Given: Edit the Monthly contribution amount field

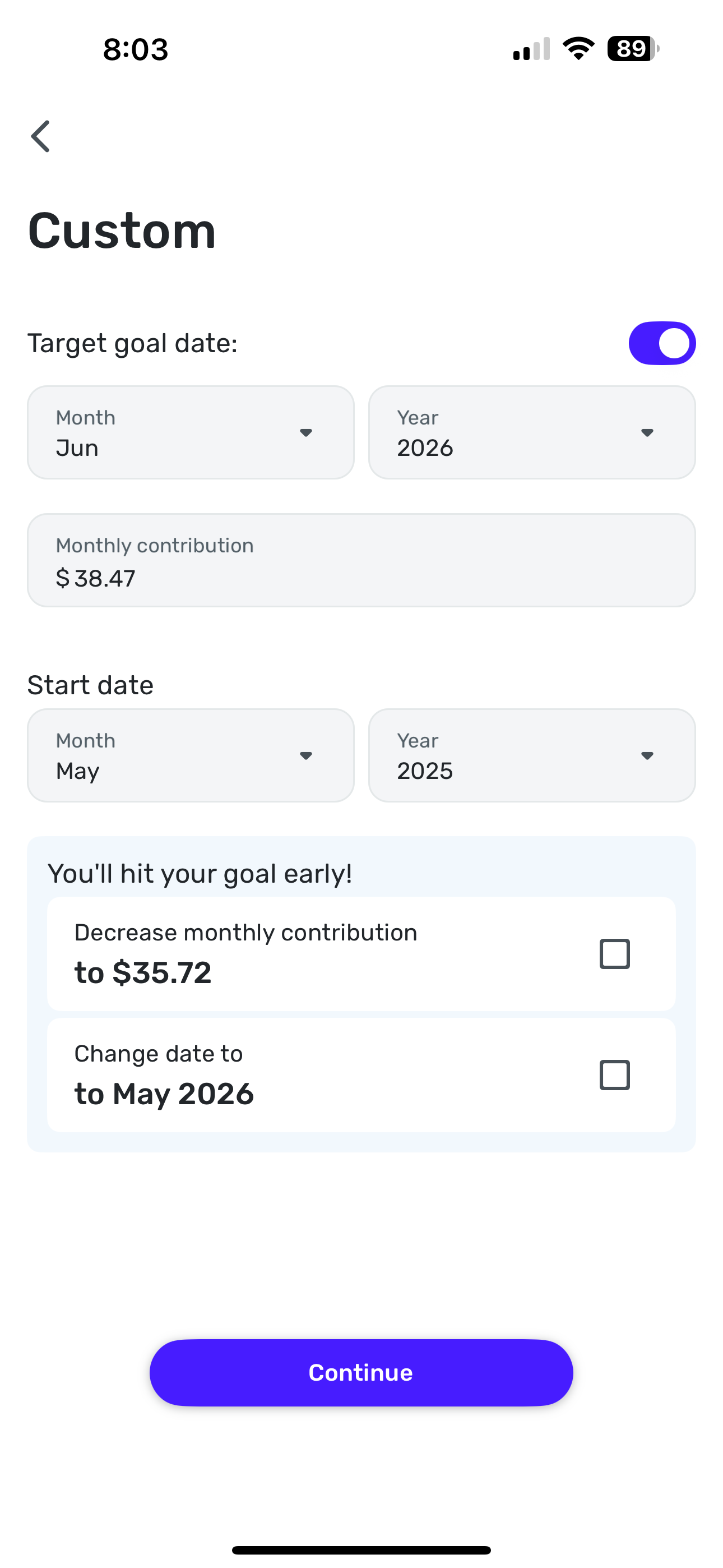Looking at the screenshot, I should point(361,560).
